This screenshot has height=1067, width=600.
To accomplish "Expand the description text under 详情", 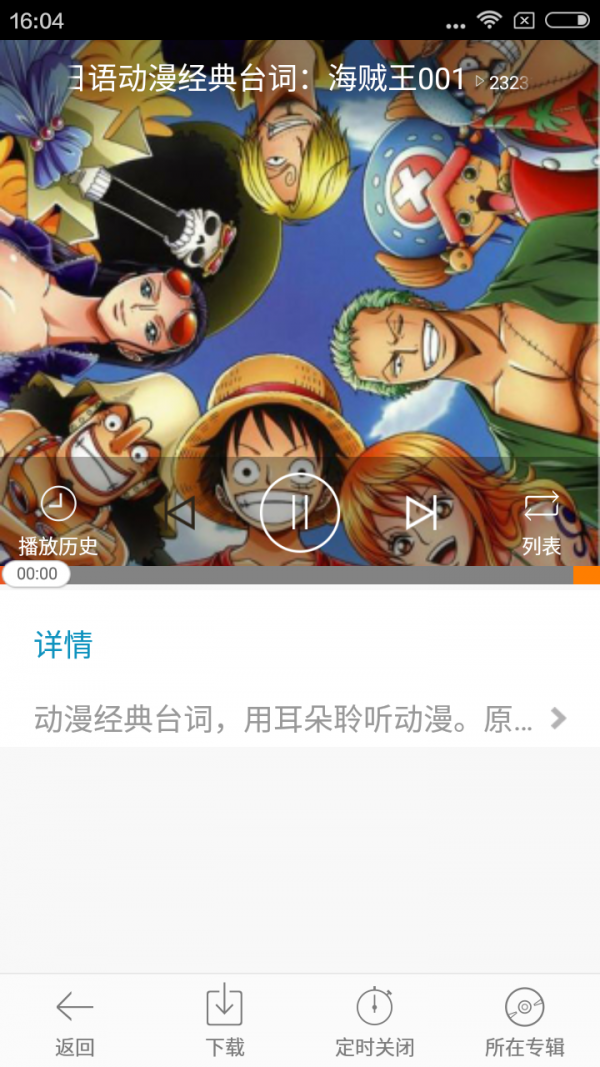I will pos(298,718).
